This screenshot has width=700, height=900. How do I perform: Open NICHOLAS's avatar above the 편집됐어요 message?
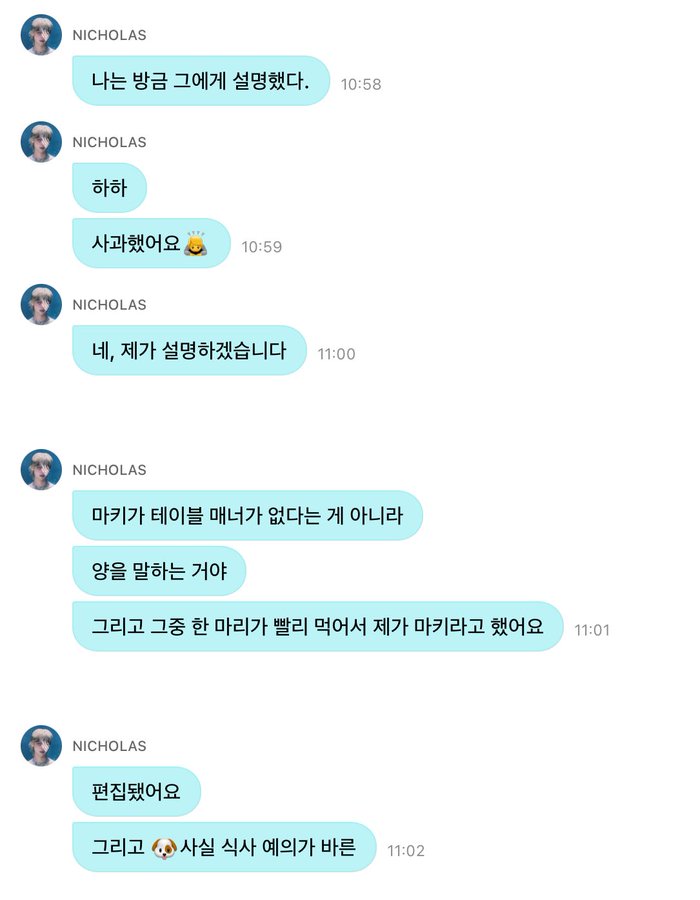click(41, 746)
